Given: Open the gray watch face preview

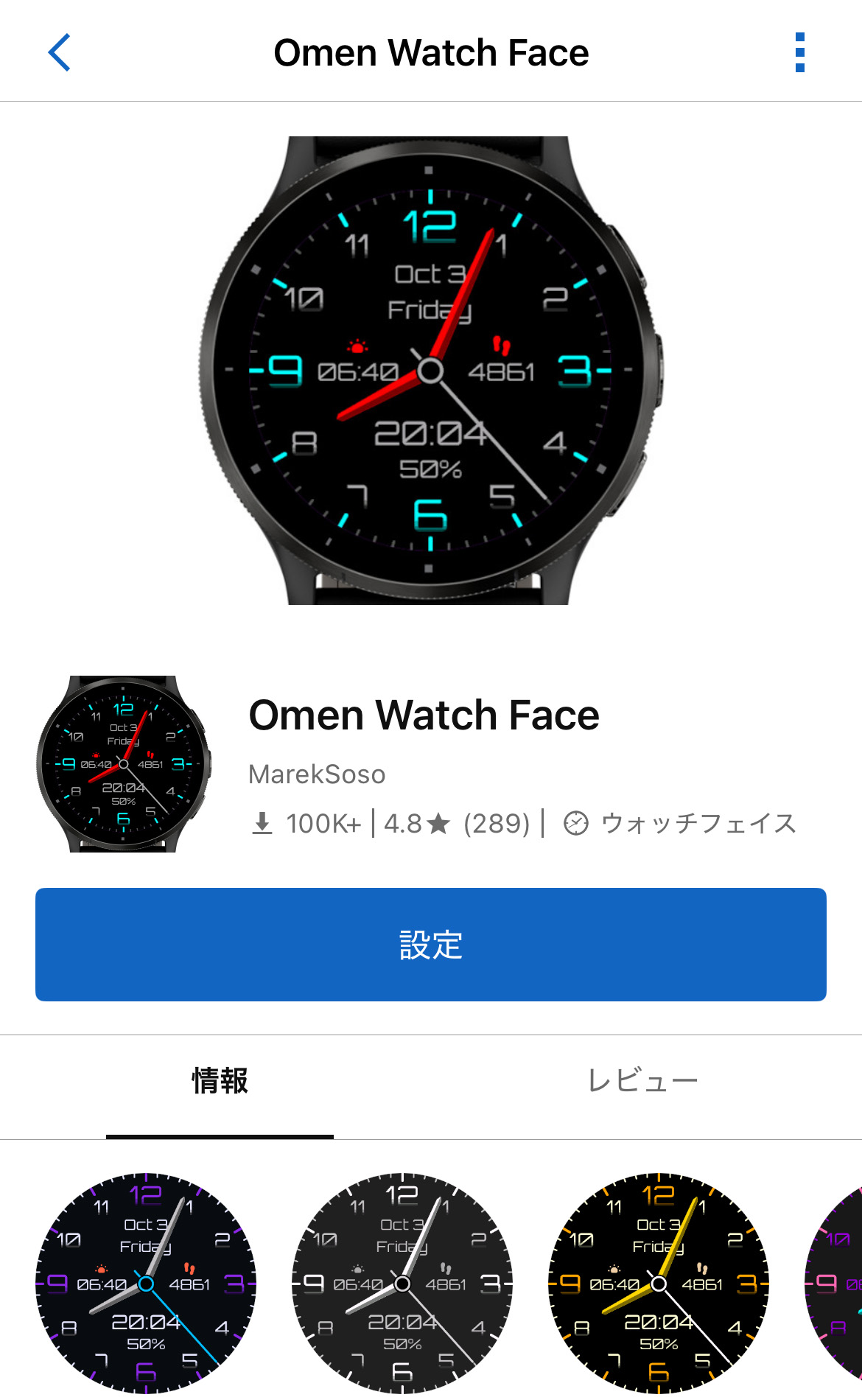Looking at the screenshot, I should (x=402, y=1283).
